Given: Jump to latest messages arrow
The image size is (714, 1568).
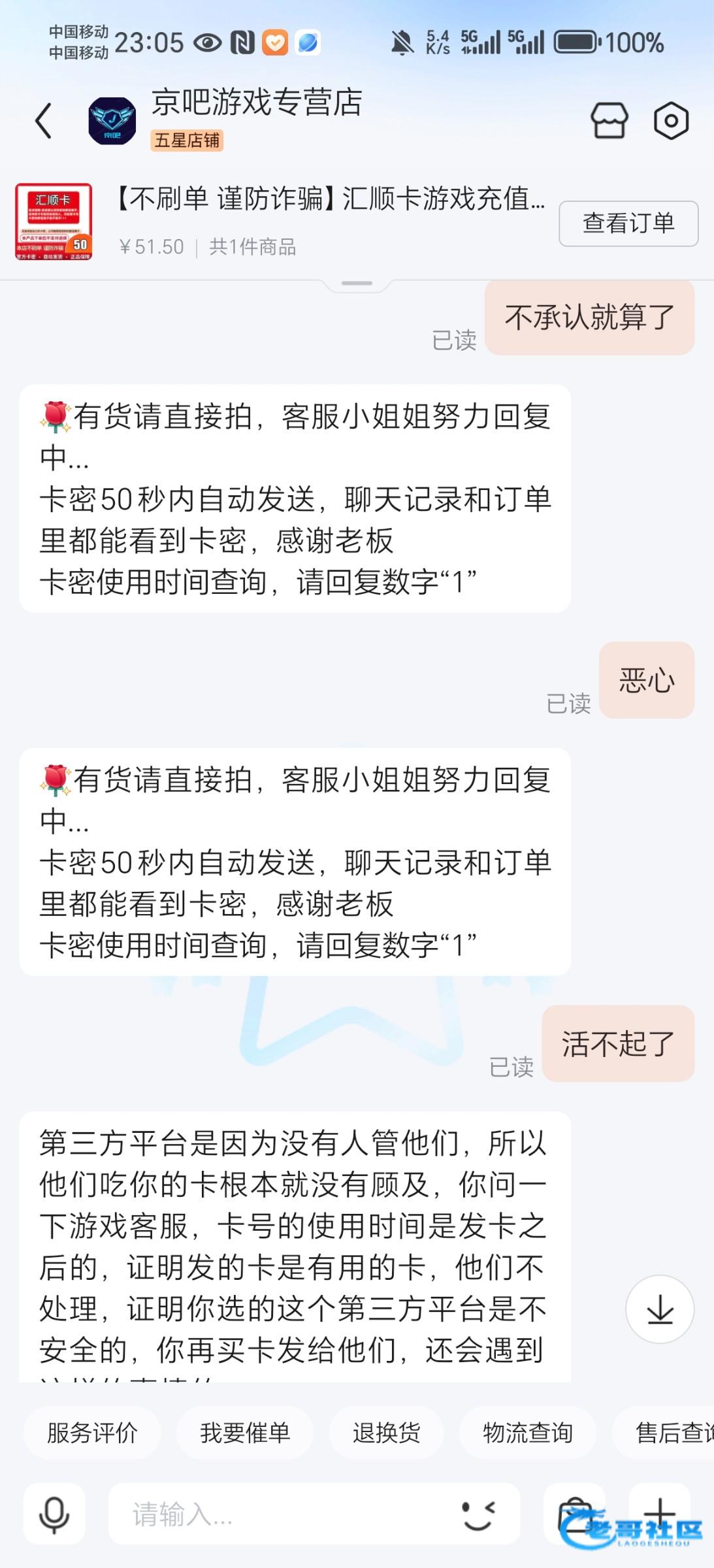Looking at the screenshot, I should coord(660,1309).
